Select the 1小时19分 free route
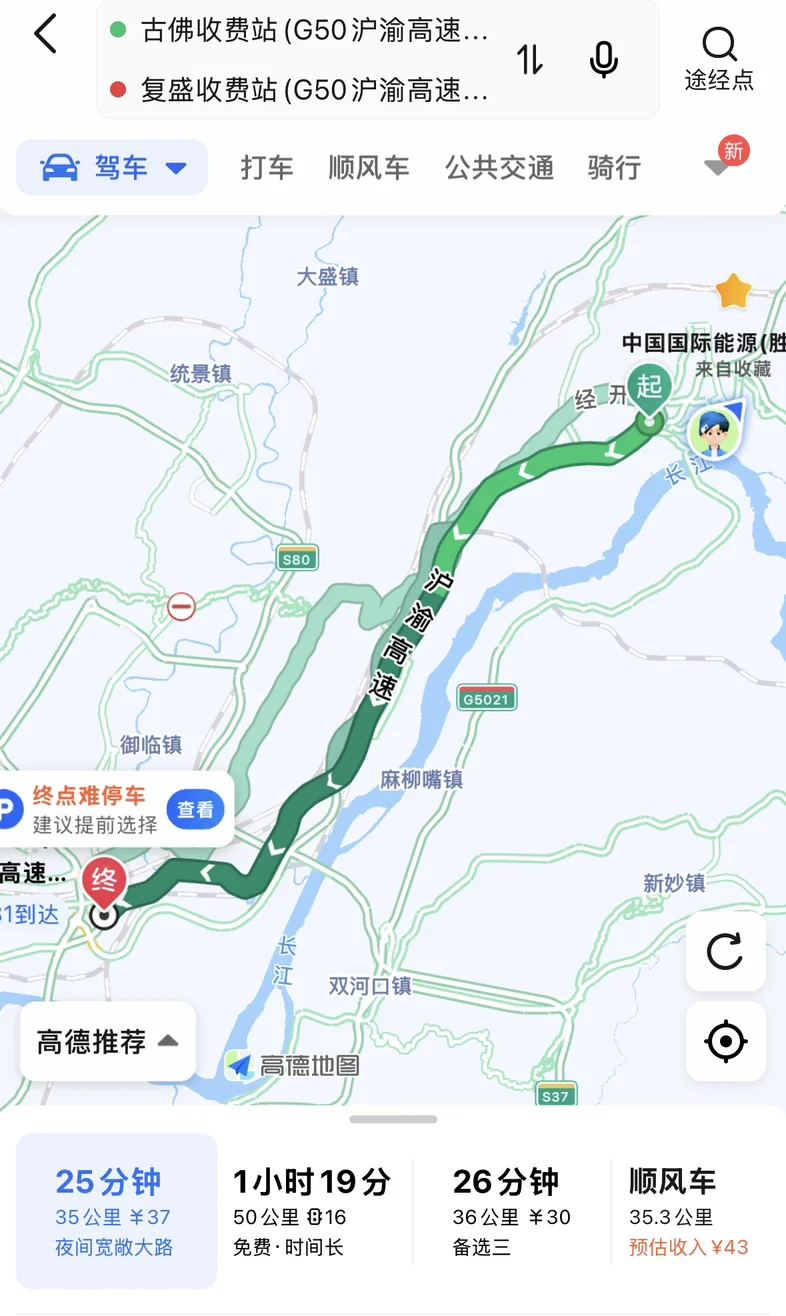786x1316 pixels. pos(312,1211)
